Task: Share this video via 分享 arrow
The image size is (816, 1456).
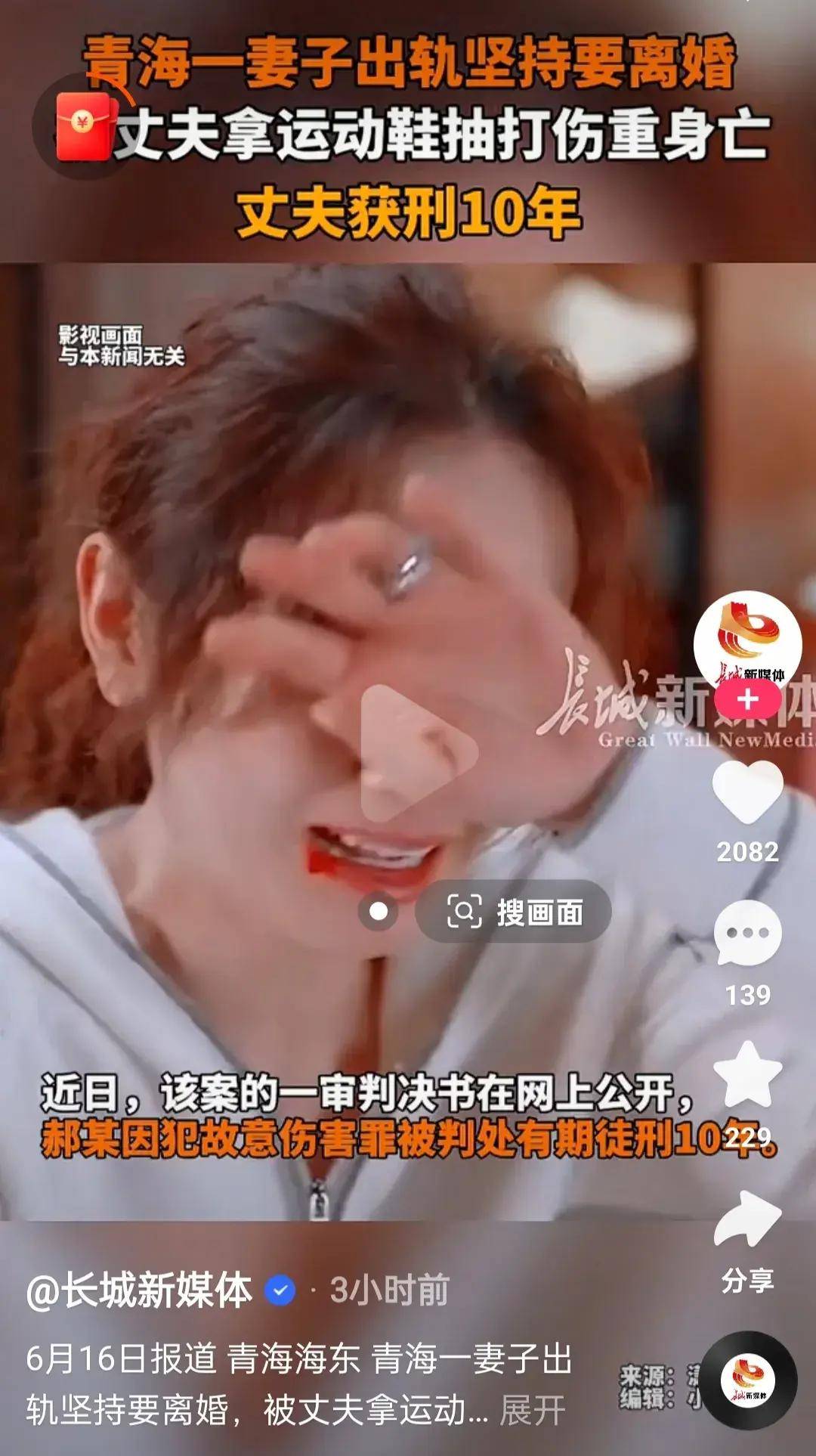Action: pos(747,1219)
